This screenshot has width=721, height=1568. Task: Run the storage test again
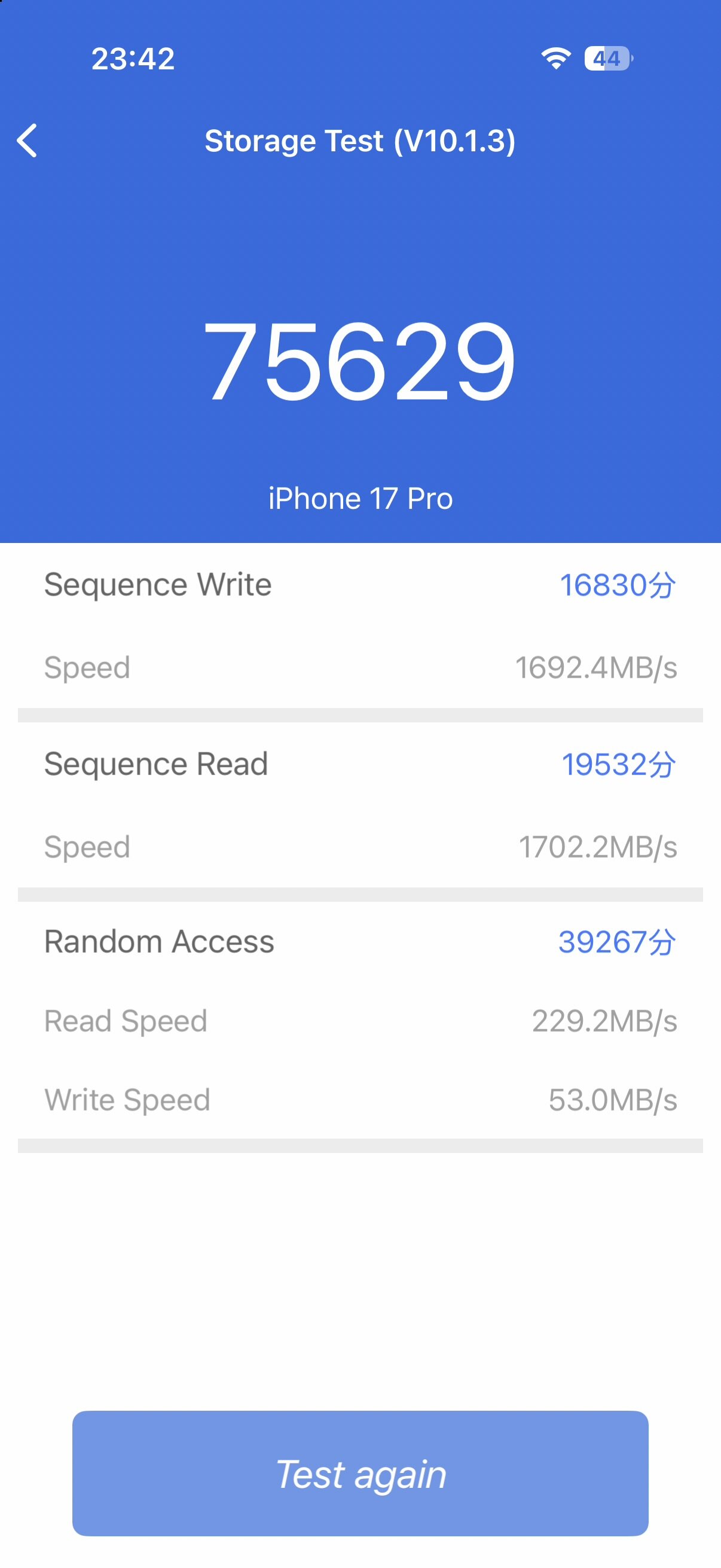360,1474
